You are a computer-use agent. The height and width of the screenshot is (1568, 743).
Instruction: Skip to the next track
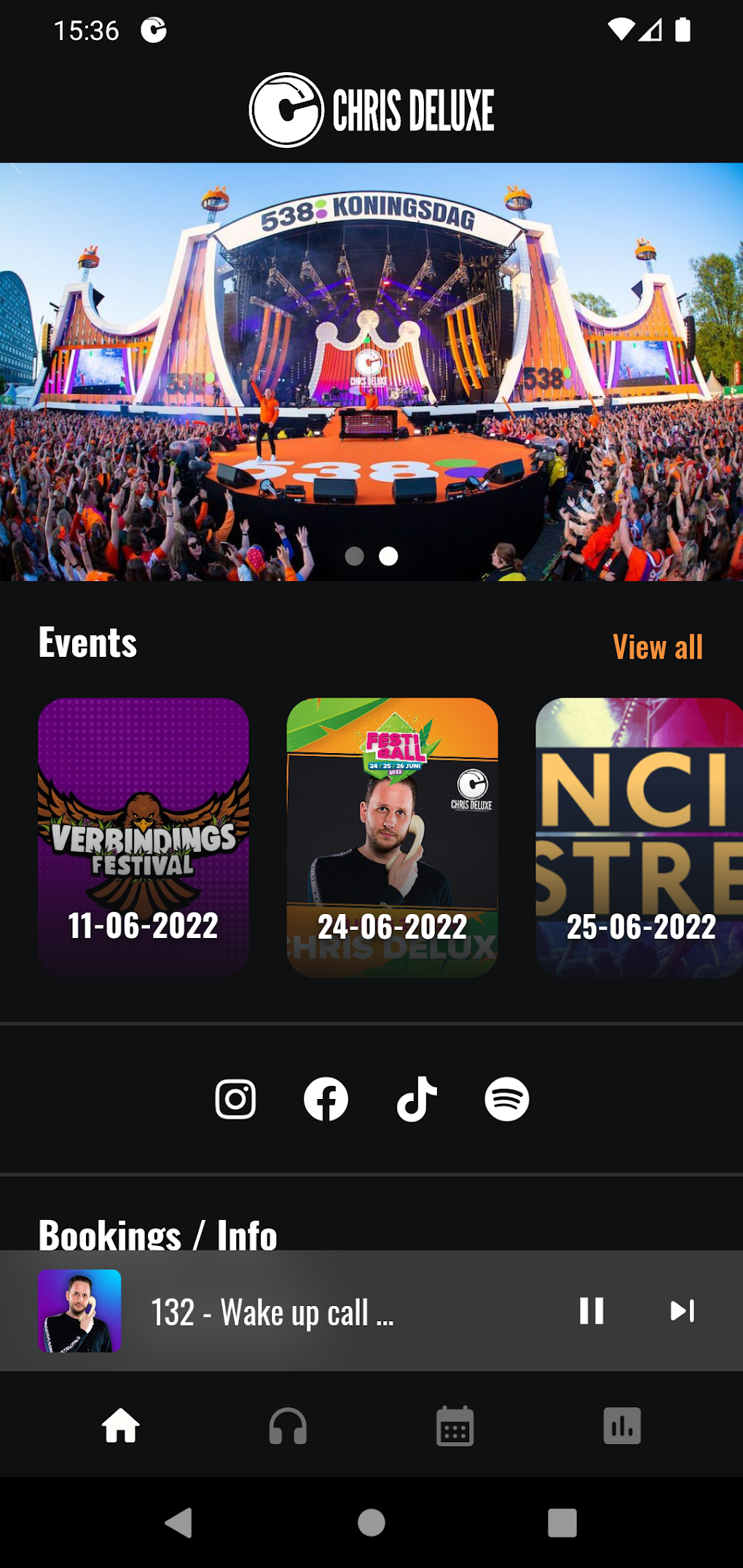tap(682, 1311)
